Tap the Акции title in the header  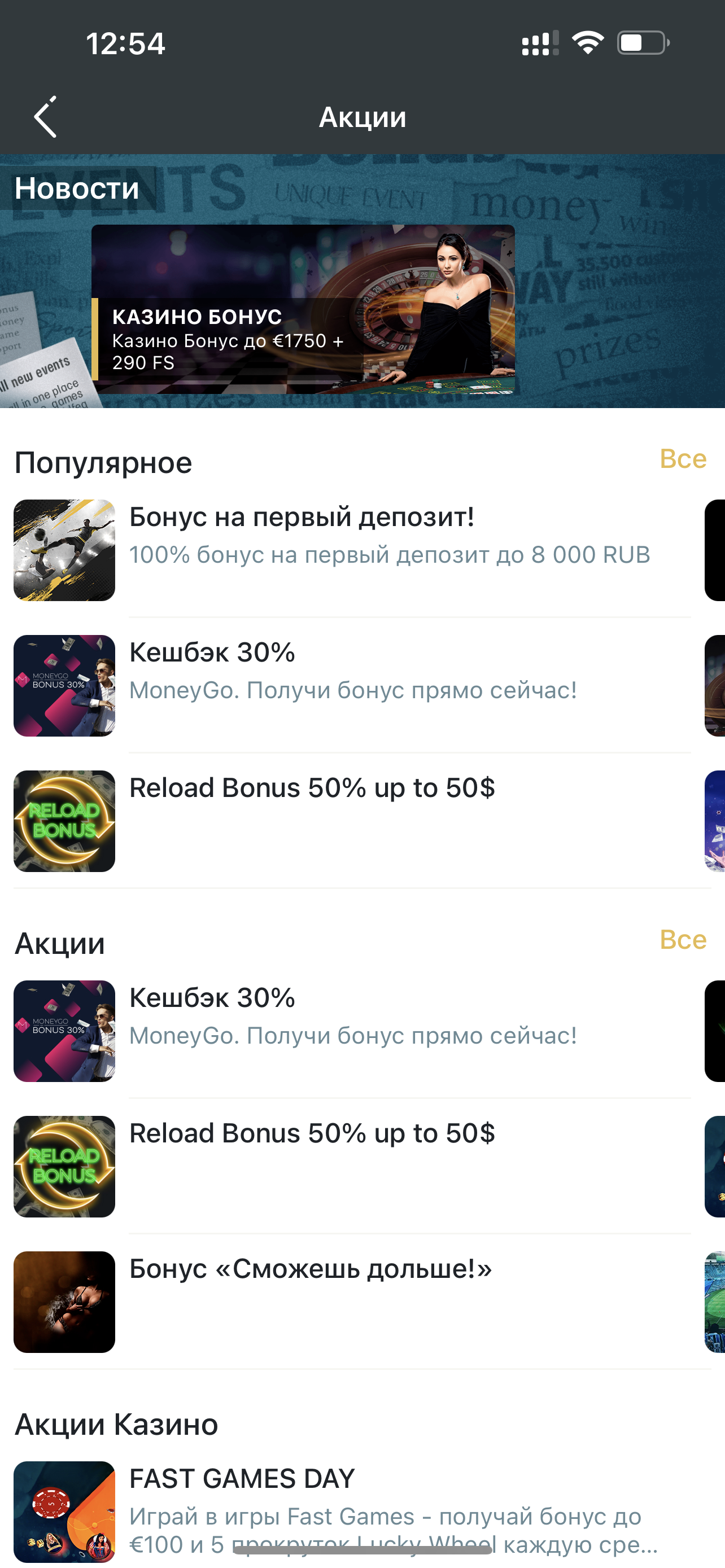pos(362,117)
